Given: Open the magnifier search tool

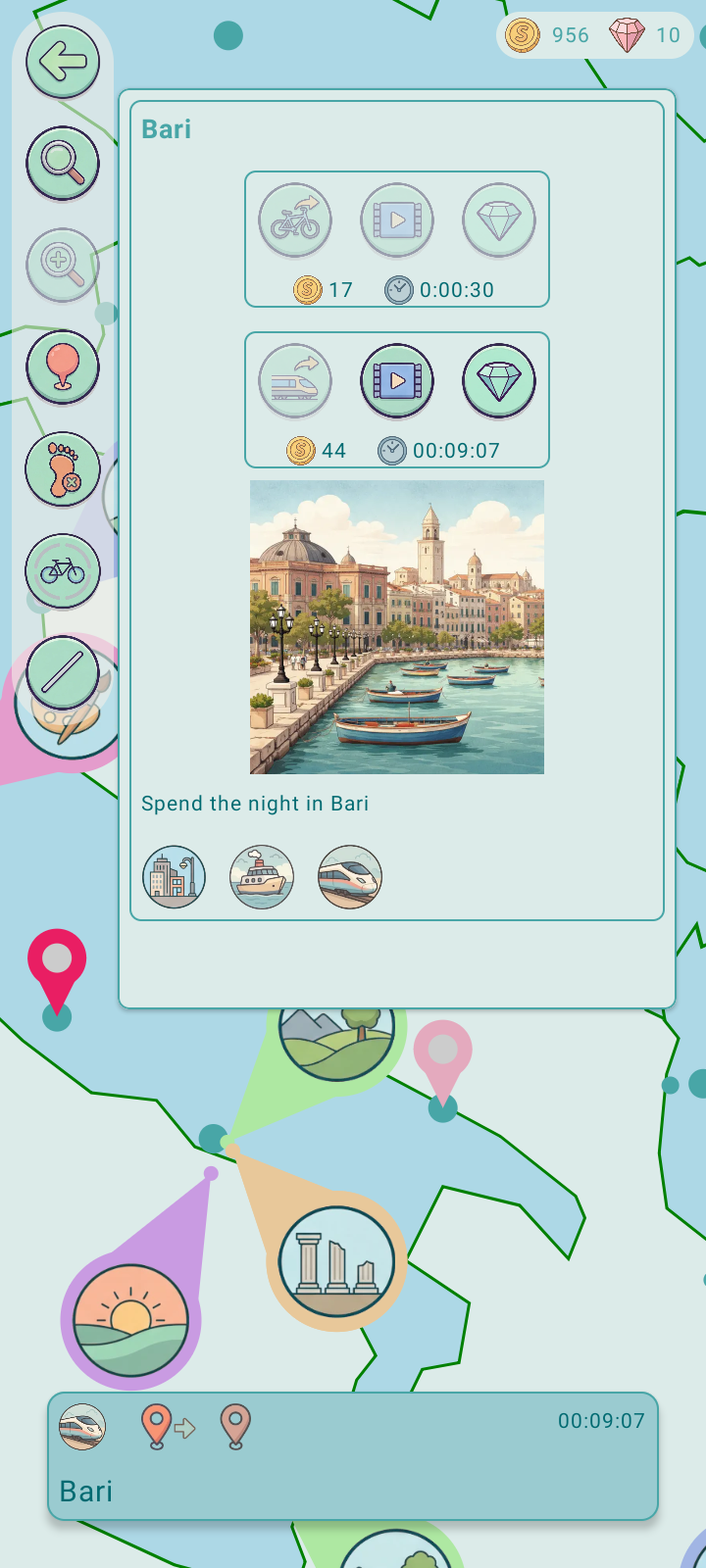Looking at the screenshot, I should [63, 164].
